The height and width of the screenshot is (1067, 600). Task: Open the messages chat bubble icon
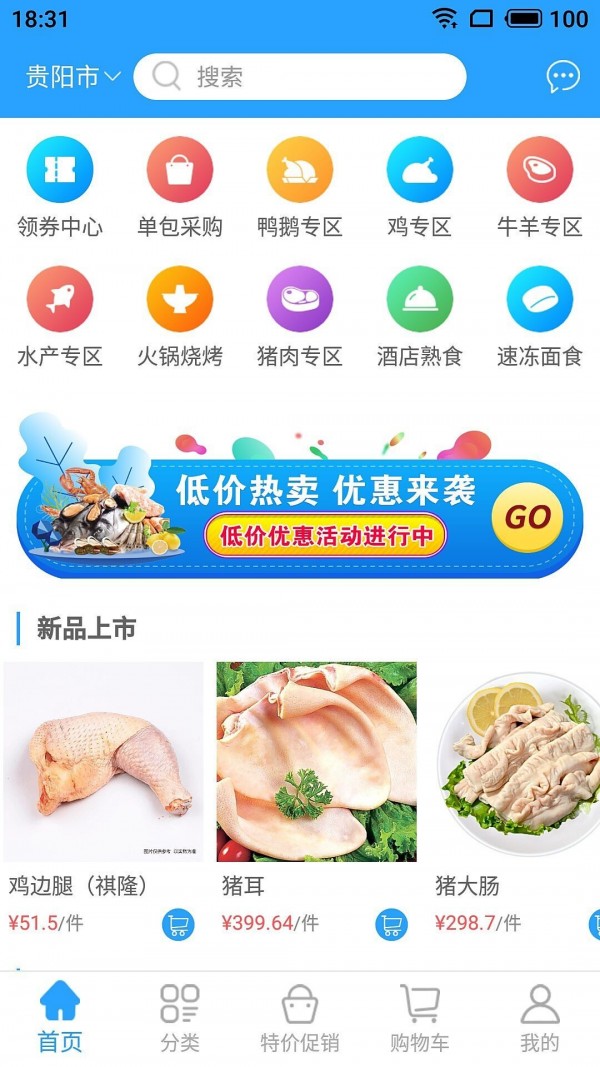563,77
